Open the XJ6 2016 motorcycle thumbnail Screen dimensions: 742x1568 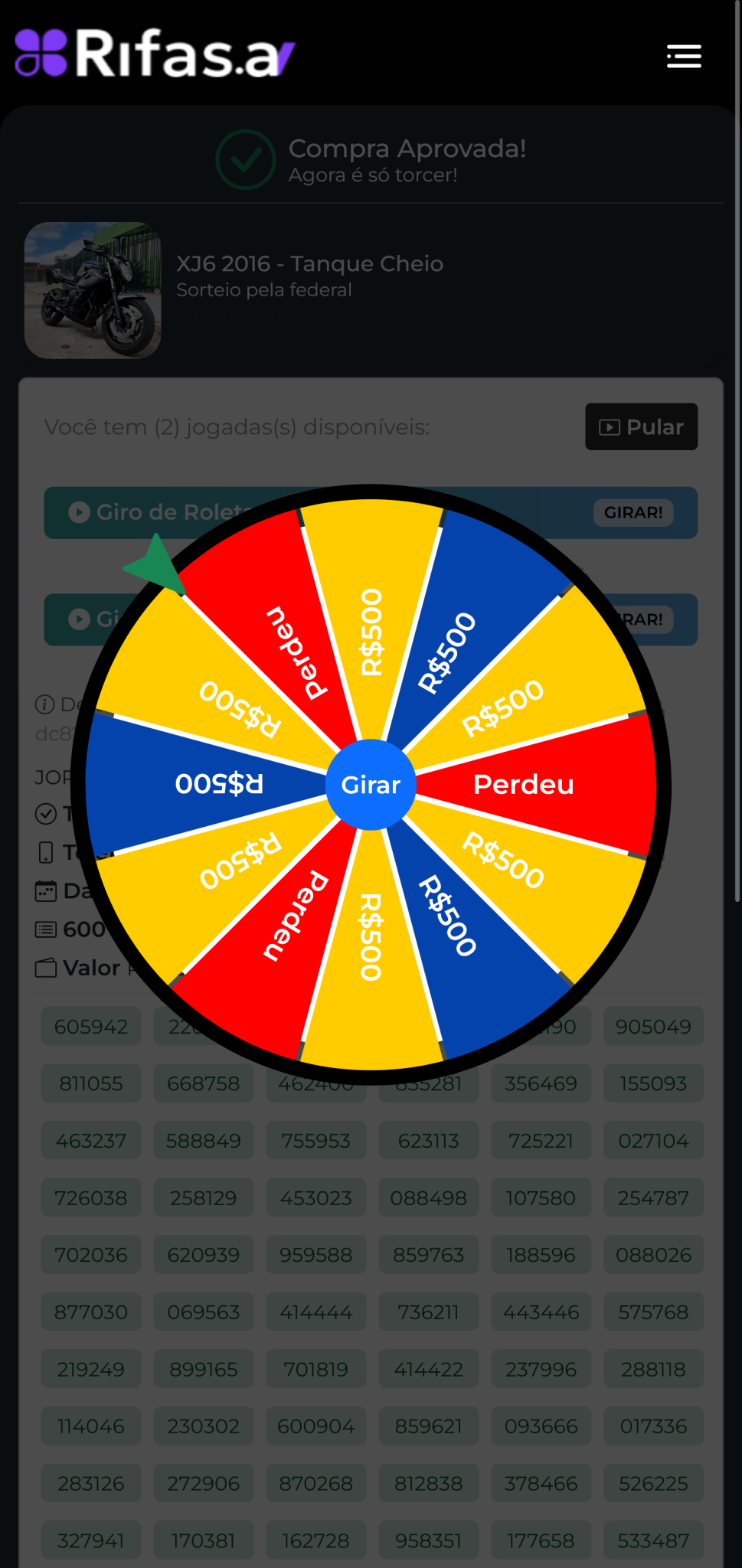coord(93,290)
